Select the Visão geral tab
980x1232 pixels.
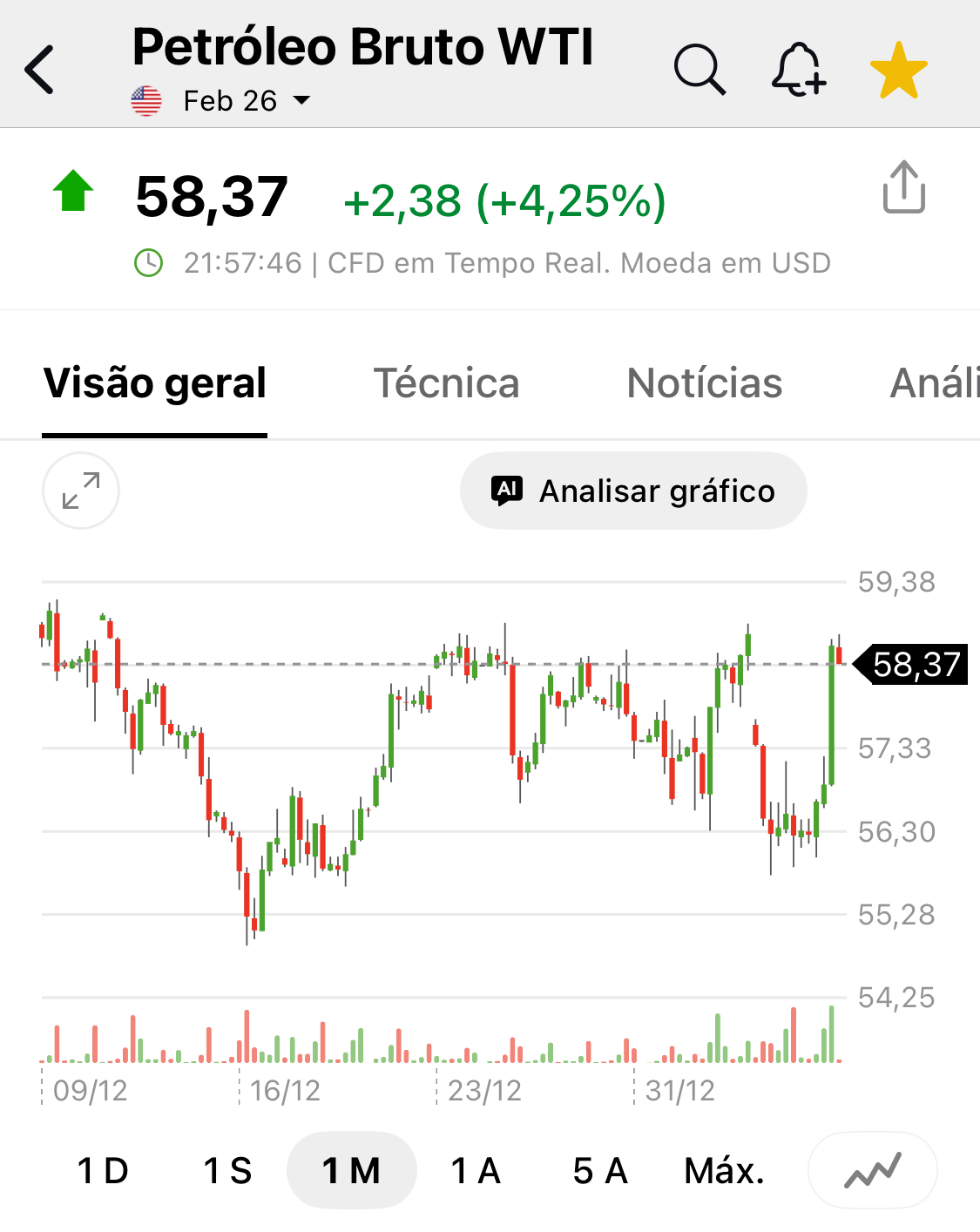click(155, 383)
